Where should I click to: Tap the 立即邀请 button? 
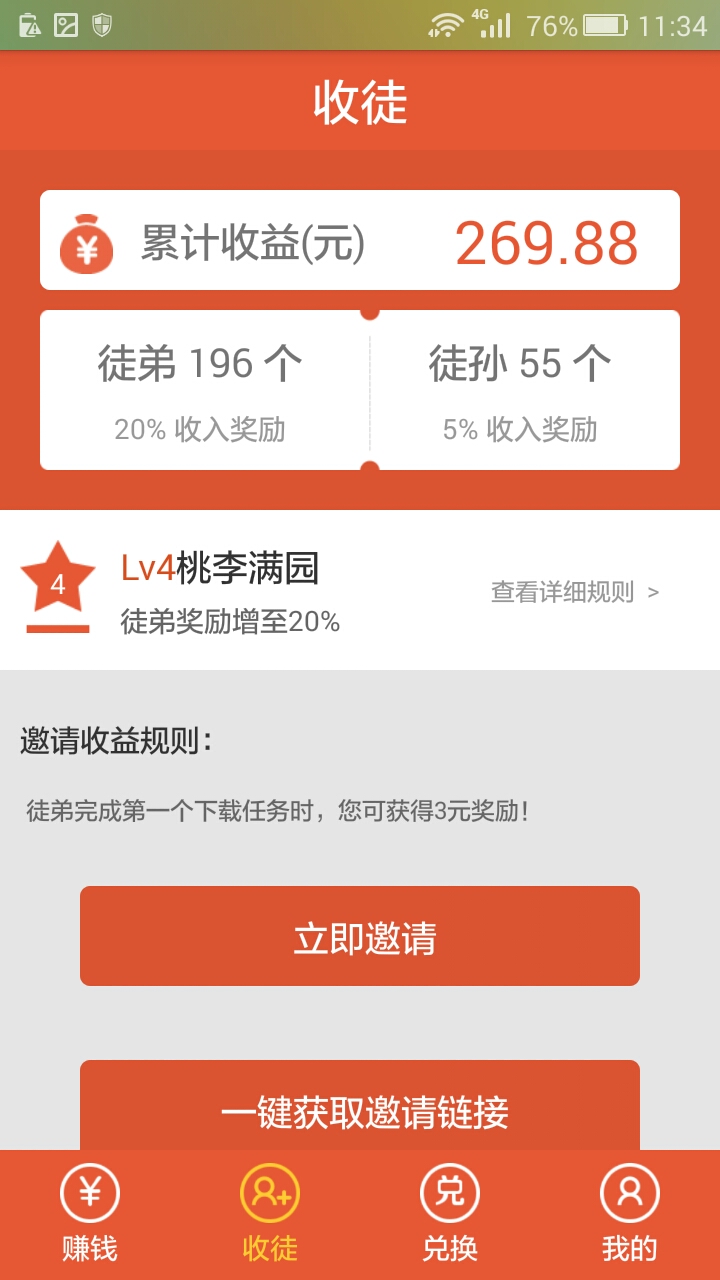[360, 934]
